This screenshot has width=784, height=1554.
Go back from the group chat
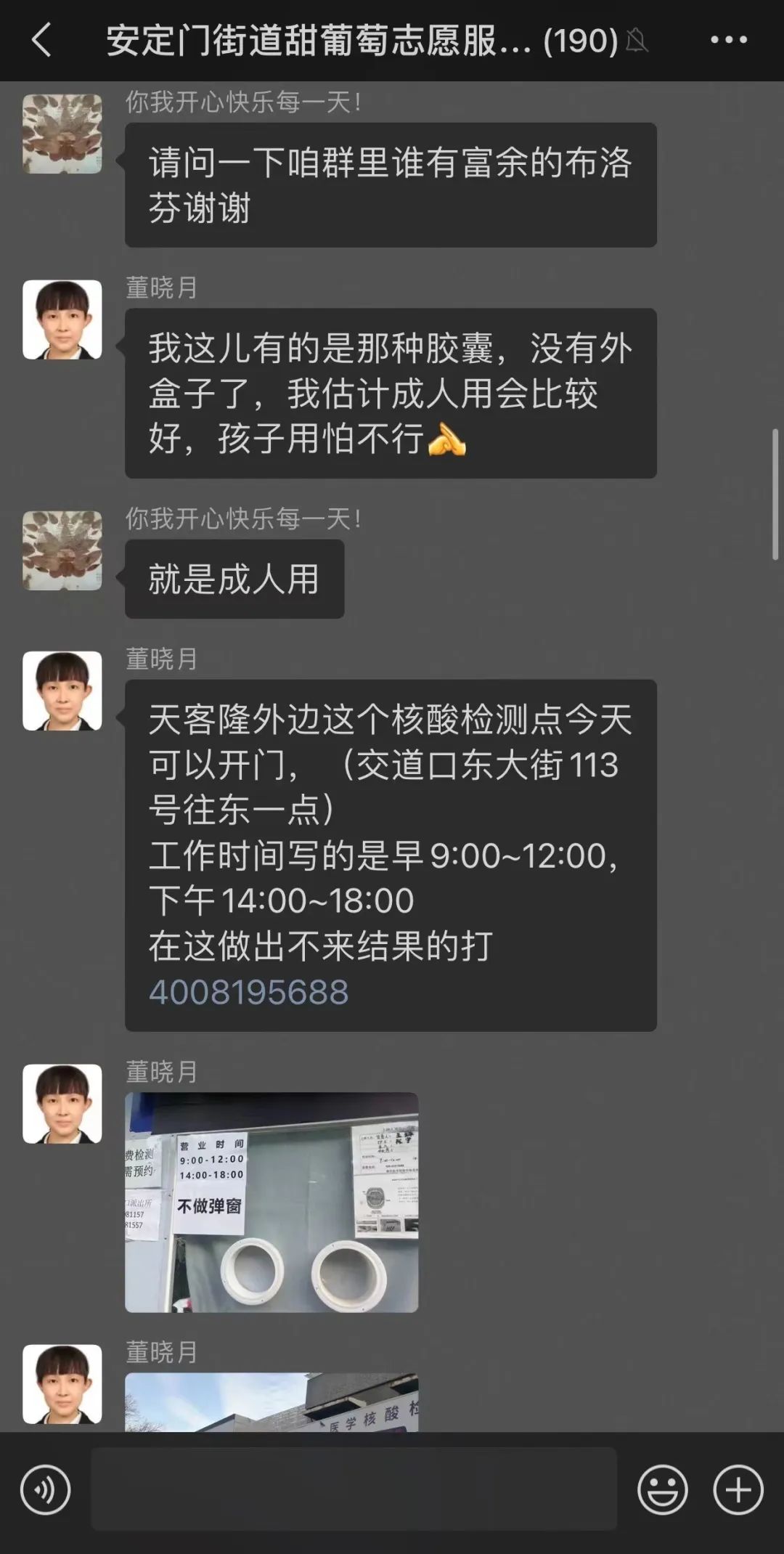pyautogui.click(x=42, y=40)
